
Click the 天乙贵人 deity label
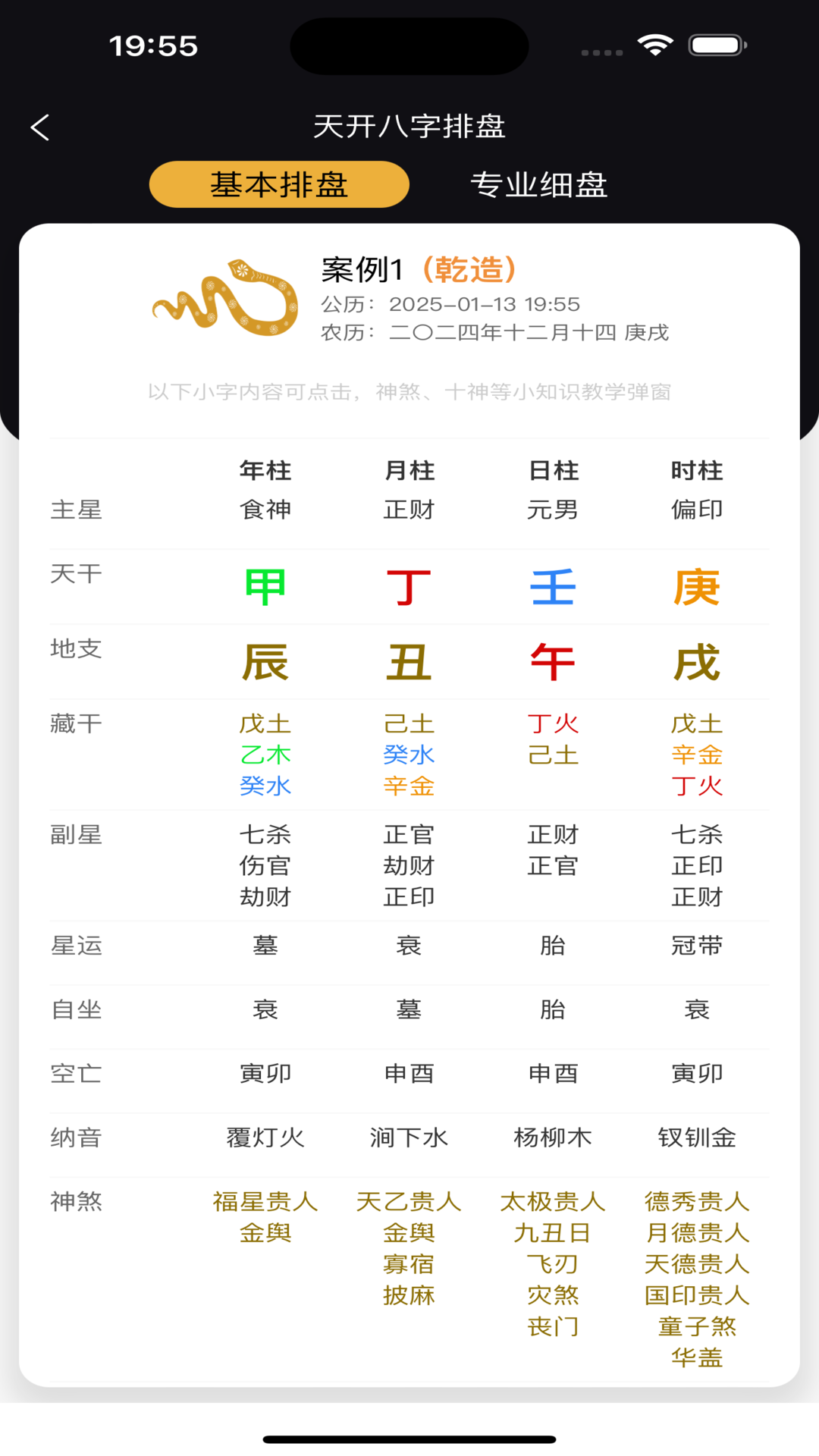(409, 1200)
